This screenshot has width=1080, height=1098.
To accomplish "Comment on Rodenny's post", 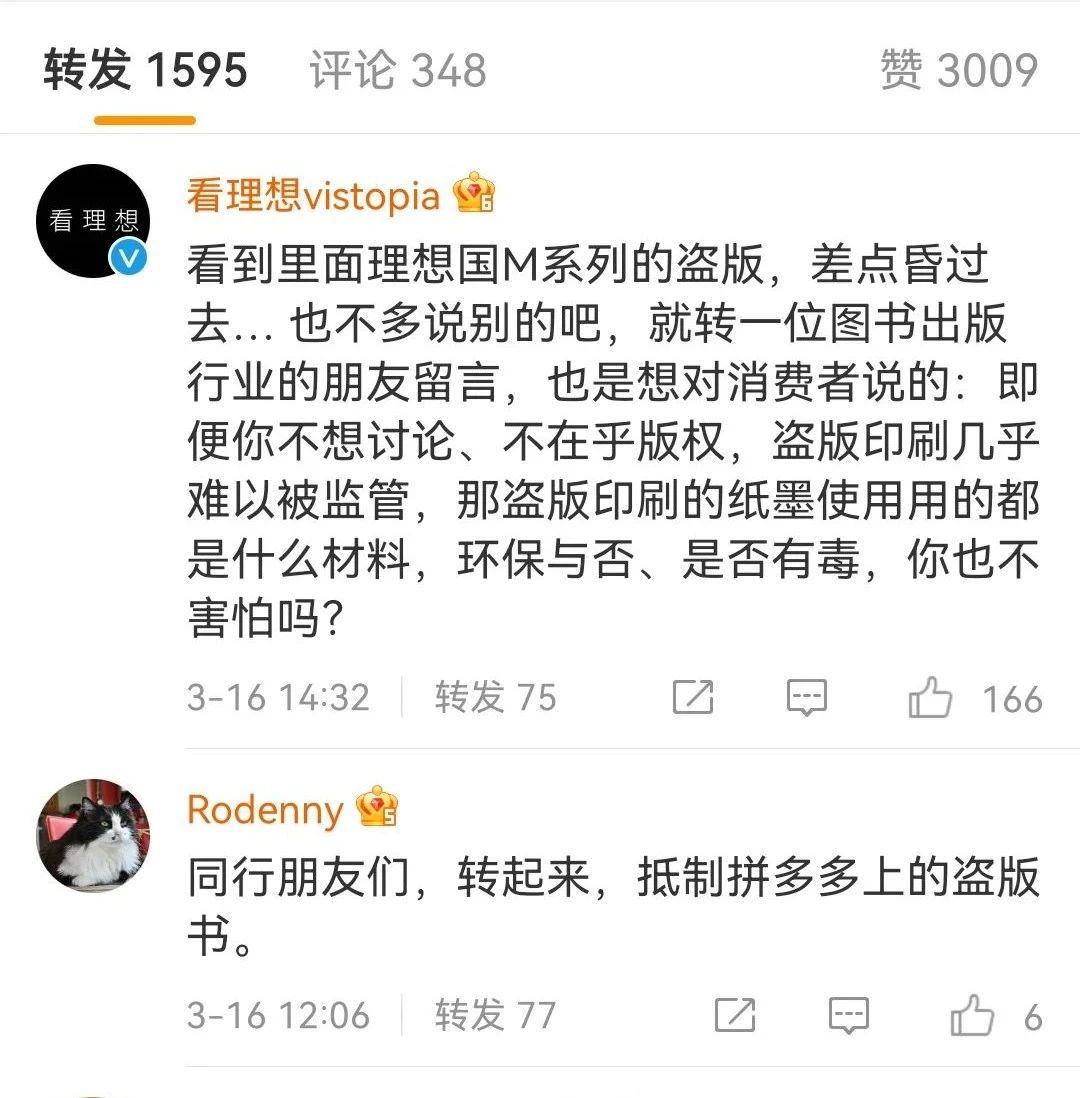I will coord(848,1016).
